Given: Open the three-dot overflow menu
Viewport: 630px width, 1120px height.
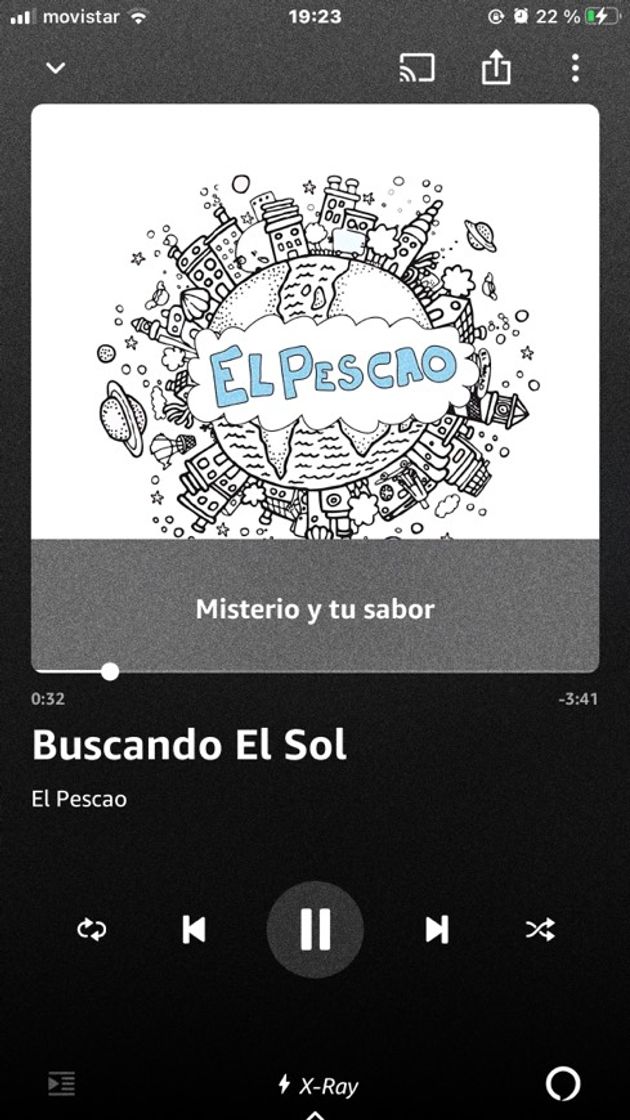Looking at the screenshot, I should [x=574, y=68].
